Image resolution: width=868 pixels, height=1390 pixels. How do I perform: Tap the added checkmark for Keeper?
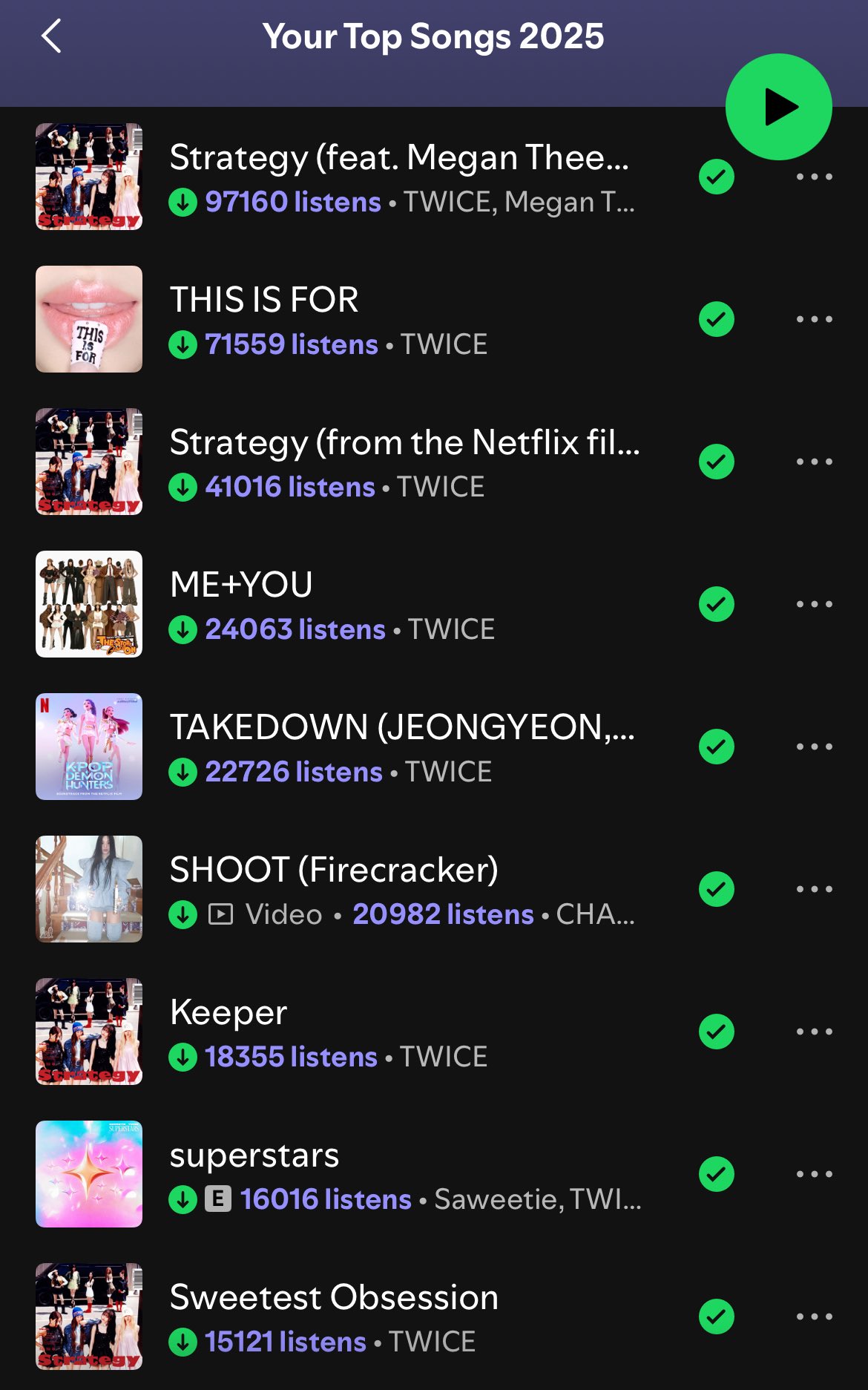tap(716, 1032)
